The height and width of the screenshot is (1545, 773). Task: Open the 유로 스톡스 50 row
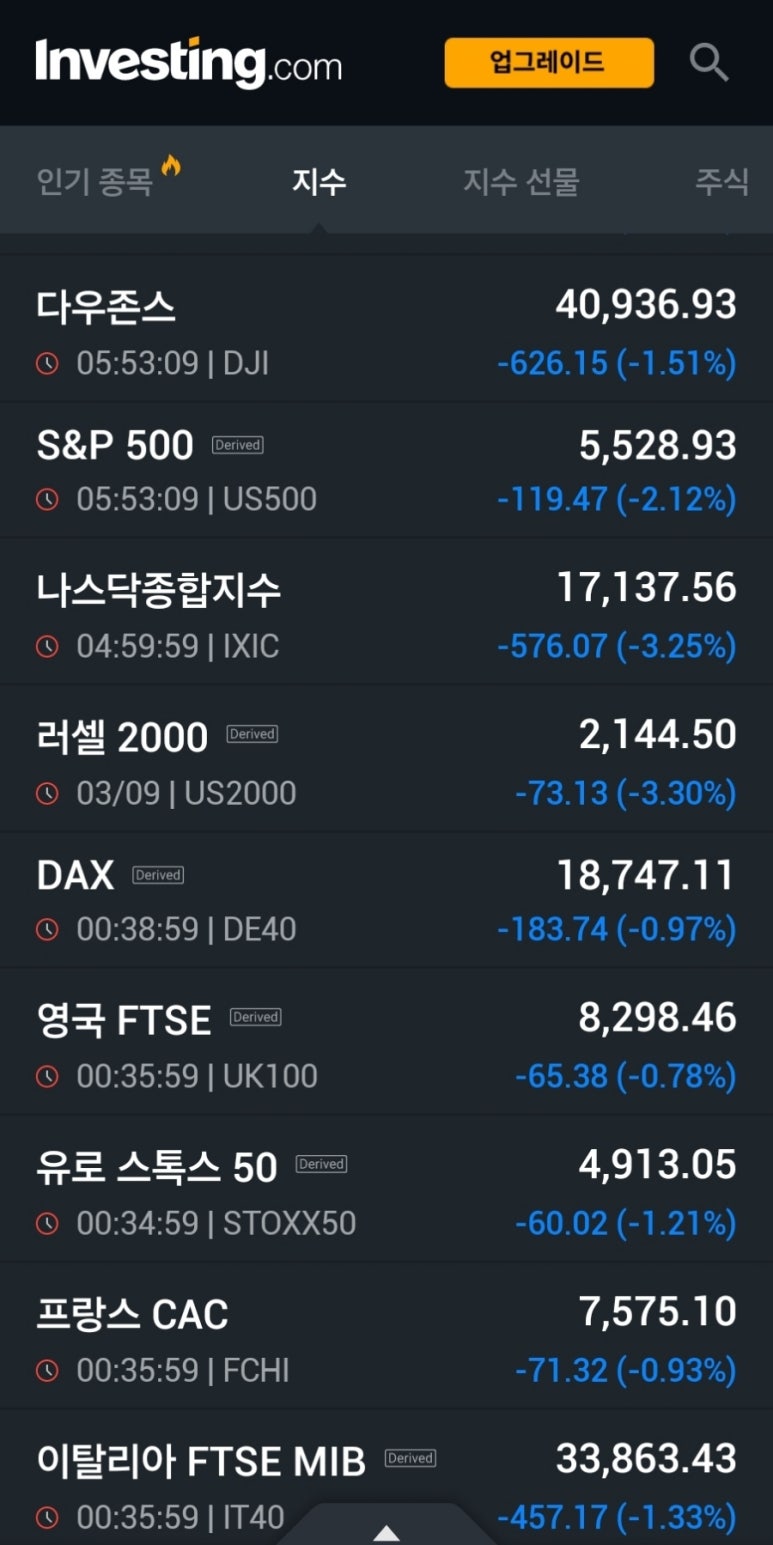coord(386,1189)
